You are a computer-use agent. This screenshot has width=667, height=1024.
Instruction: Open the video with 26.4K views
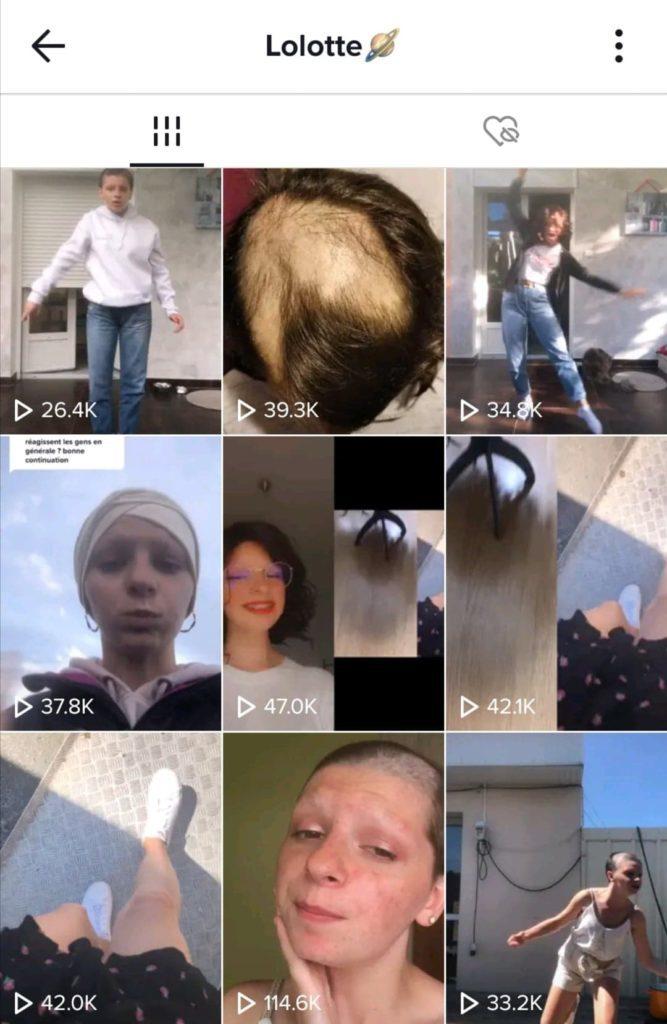[x=110, y=300]
